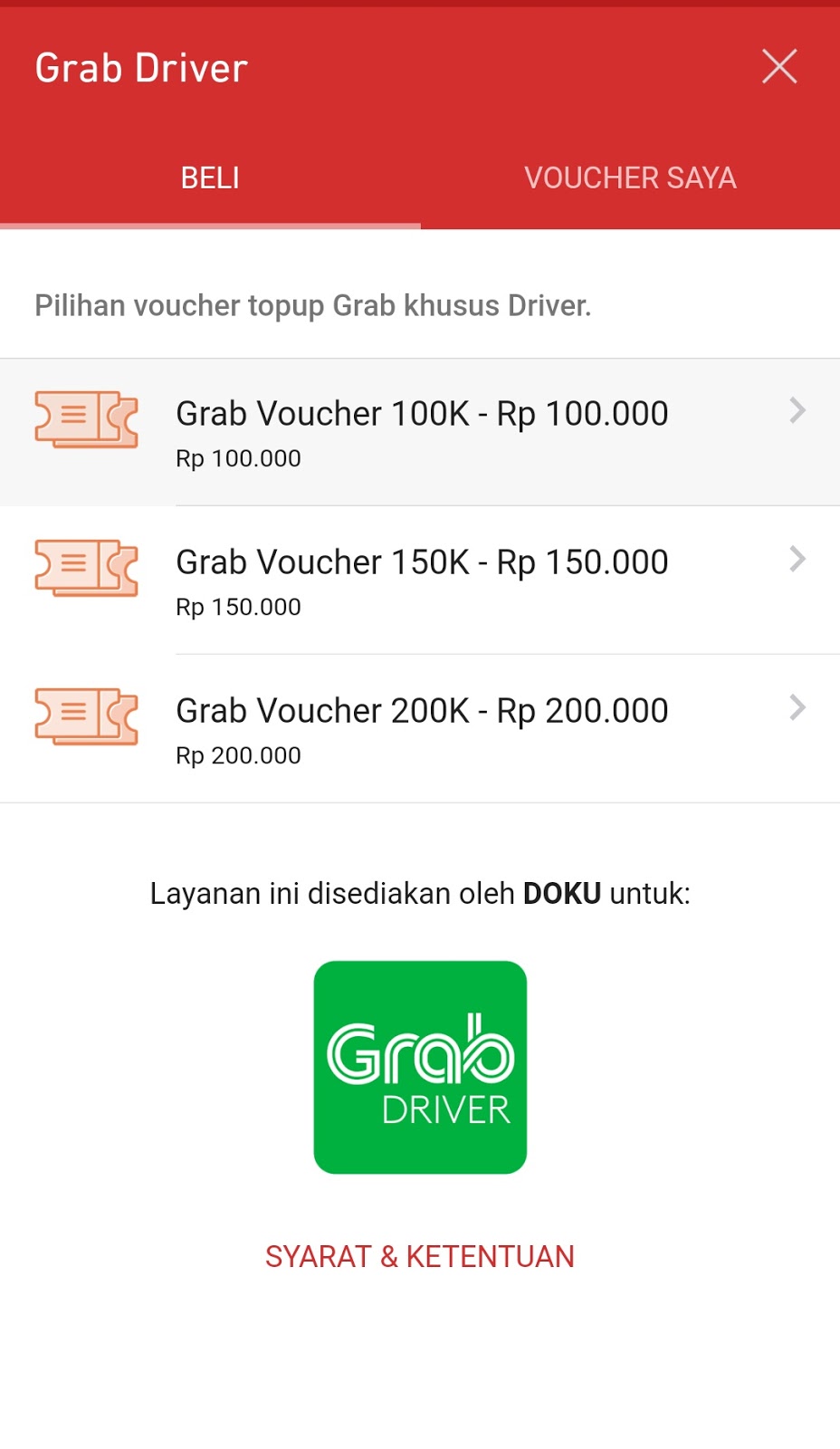Image resolution: width=840 pixels, height=1449 pixels.
Task: Select Grab Voucher 150K option
Action: [421, 581]
